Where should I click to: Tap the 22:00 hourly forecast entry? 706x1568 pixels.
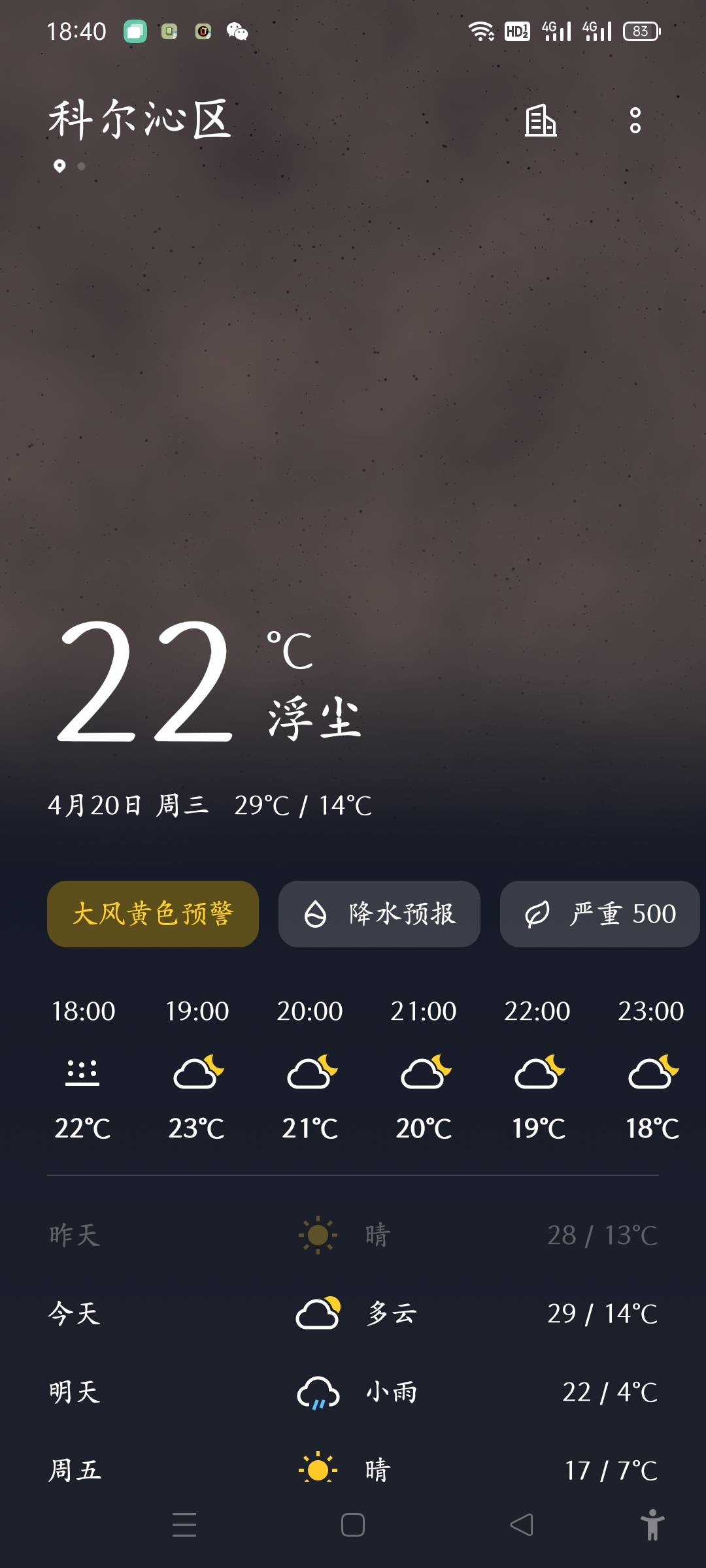pos(538,1071)
